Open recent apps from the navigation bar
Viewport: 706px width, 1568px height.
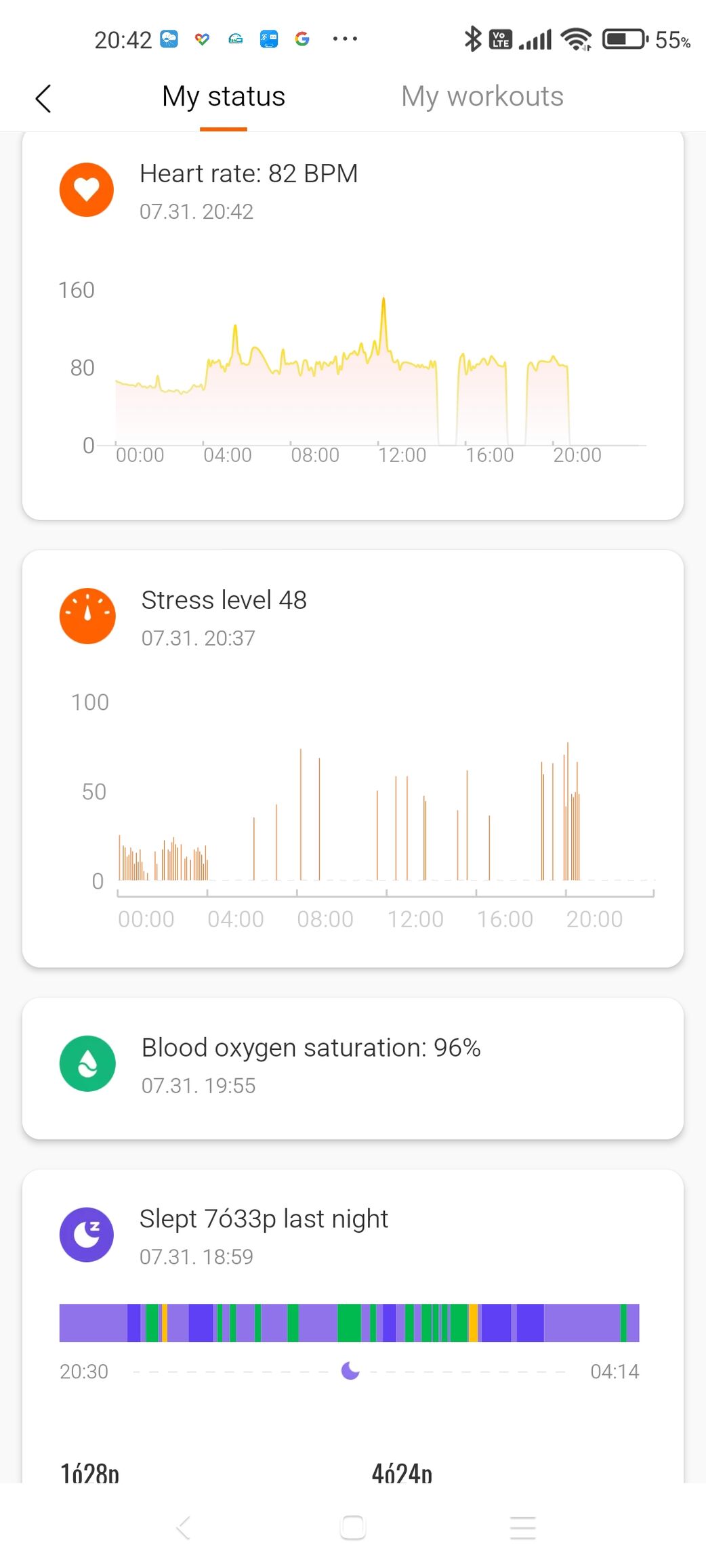(522, 1527)
